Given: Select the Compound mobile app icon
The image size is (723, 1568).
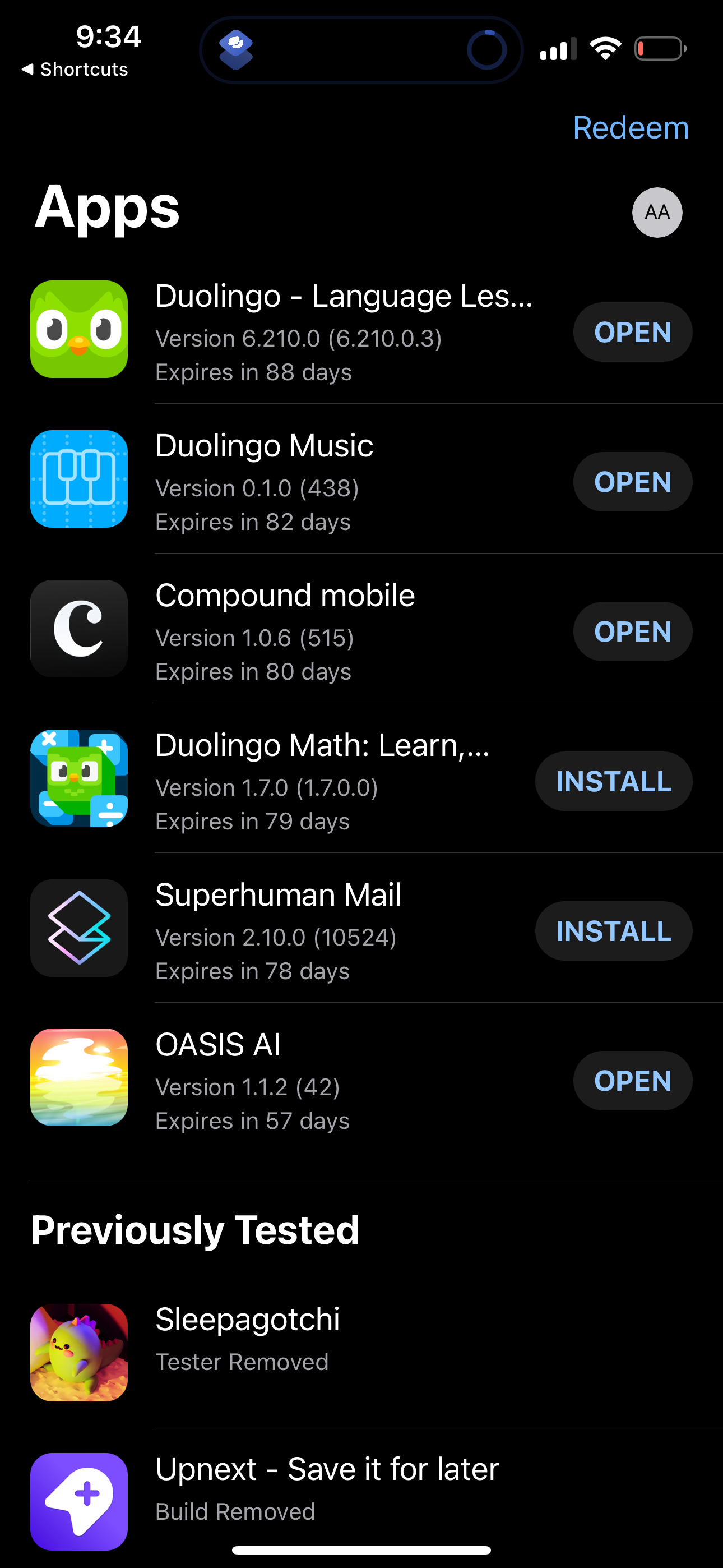Looking at the screenshot, I should pos(79,629).
